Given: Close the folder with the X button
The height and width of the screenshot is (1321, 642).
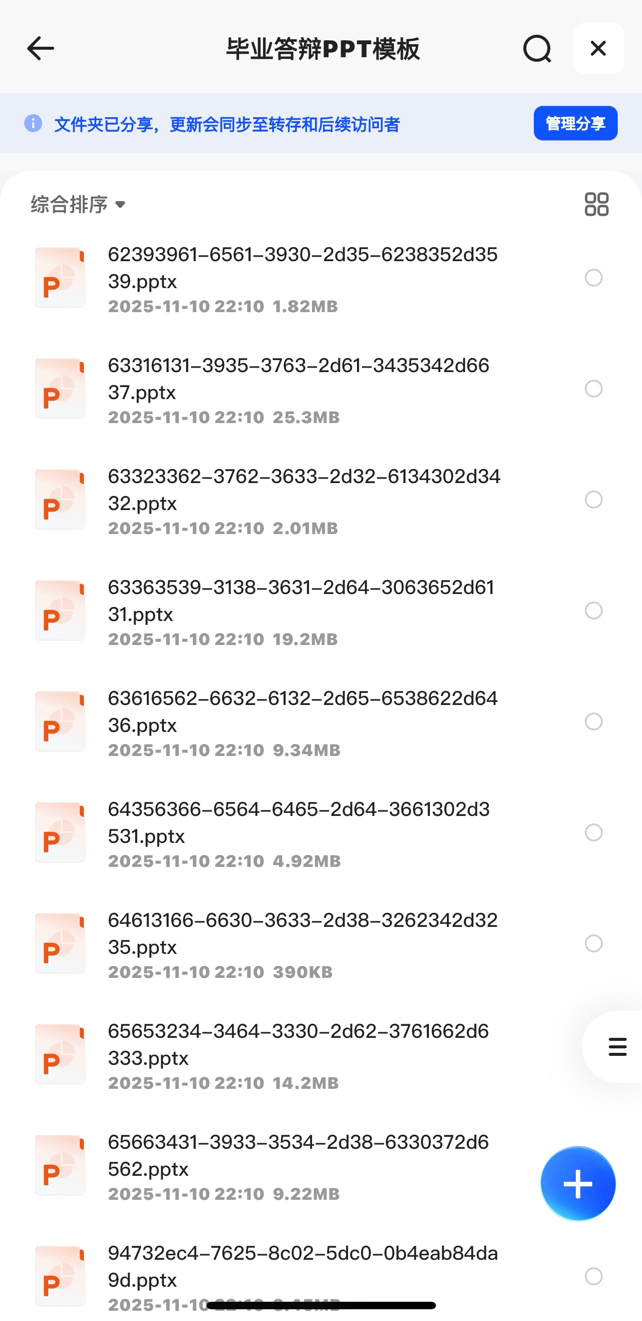Looking at the screenshot, I should (598, 48).
